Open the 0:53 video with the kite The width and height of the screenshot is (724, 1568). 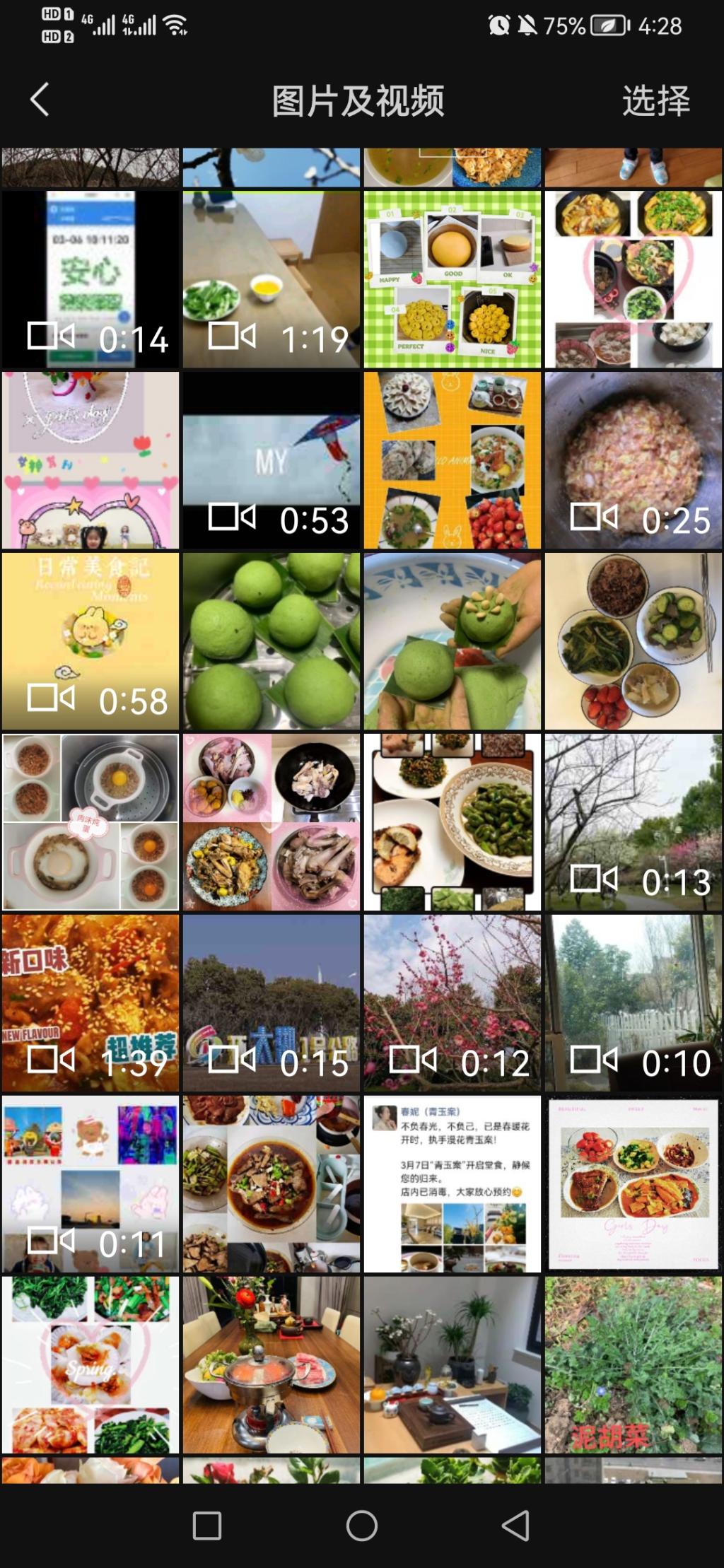coord(271,460)
